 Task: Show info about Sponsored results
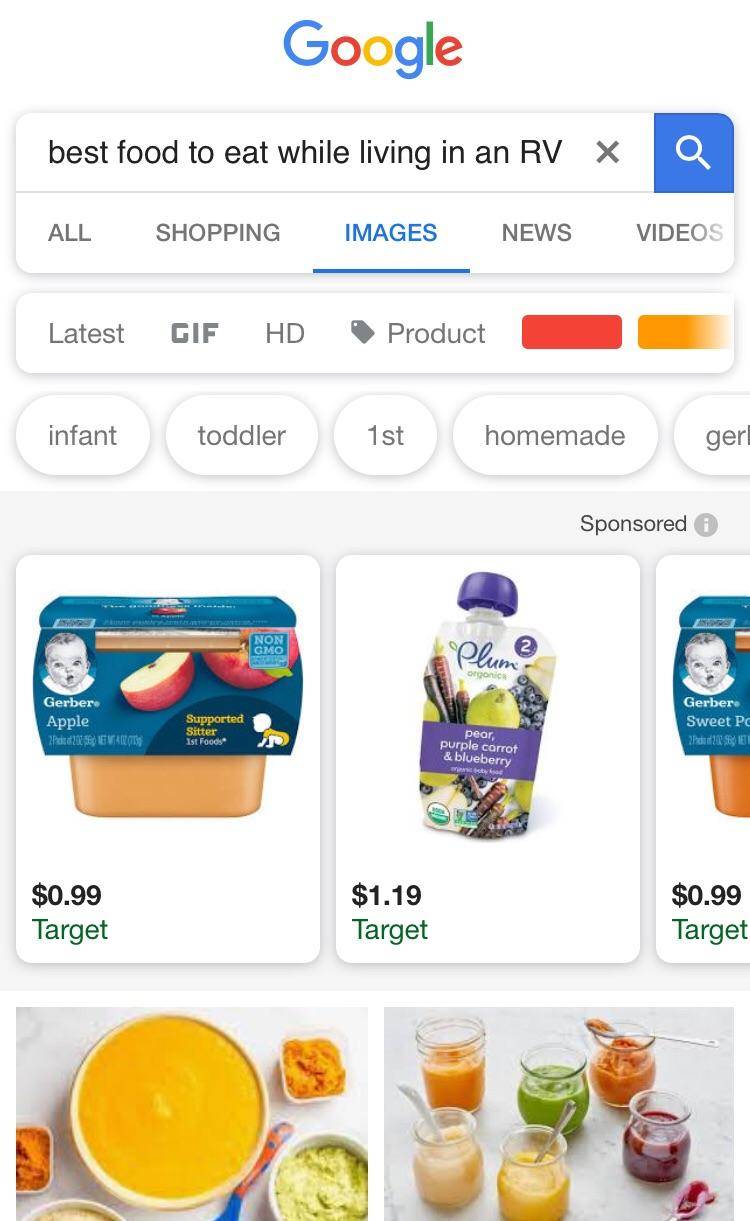[706, 524]
